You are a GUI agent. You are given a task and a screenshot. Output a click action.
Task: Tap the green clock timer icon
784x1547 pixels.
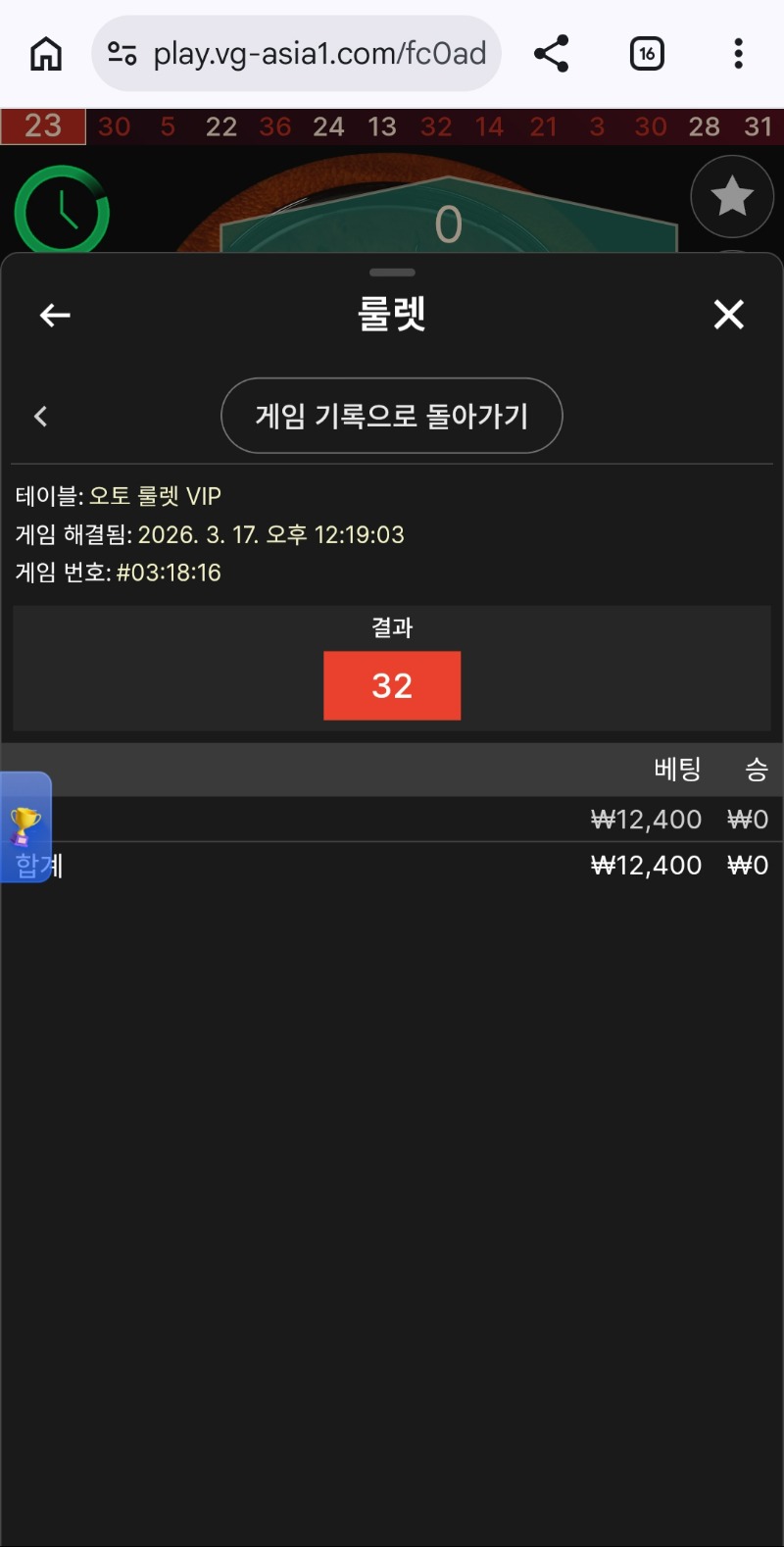click(62, 212)
